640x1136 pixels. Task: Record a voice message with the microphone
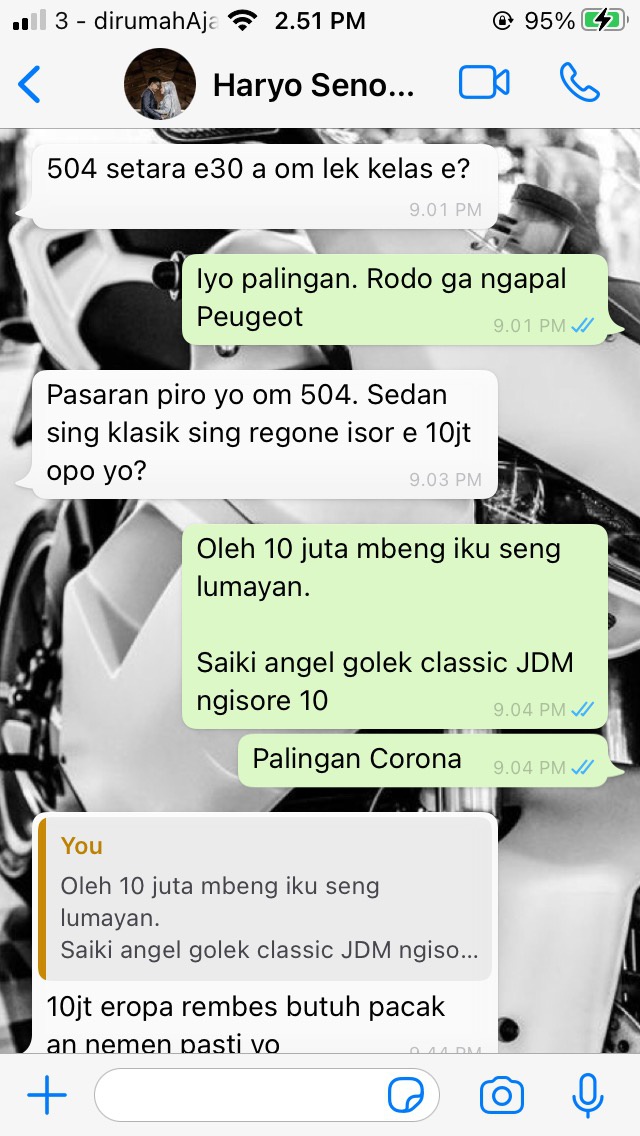tap(587, 1096)
